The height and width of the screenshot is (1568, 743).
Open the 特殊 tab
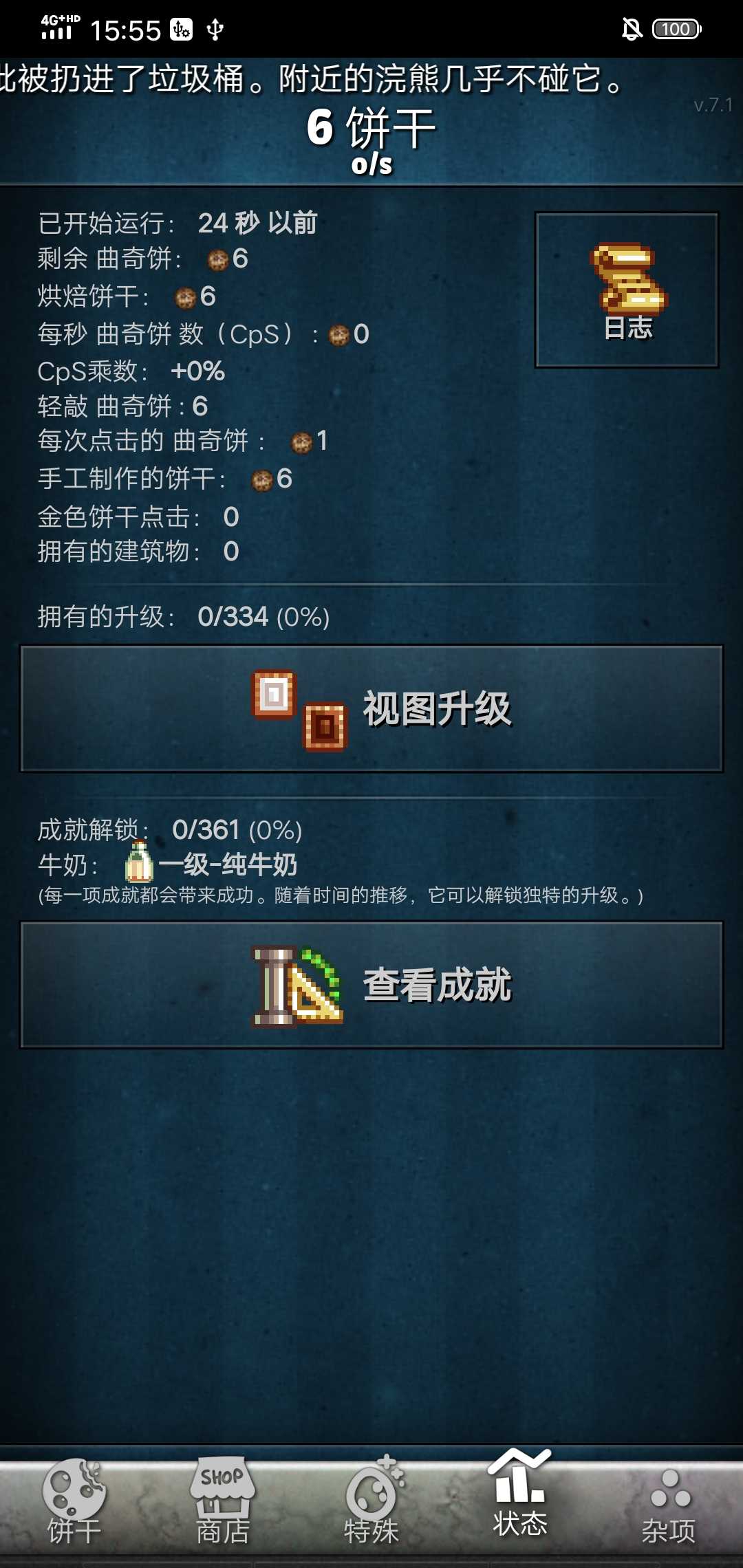pyautogui.click(x=371, y=1530)
